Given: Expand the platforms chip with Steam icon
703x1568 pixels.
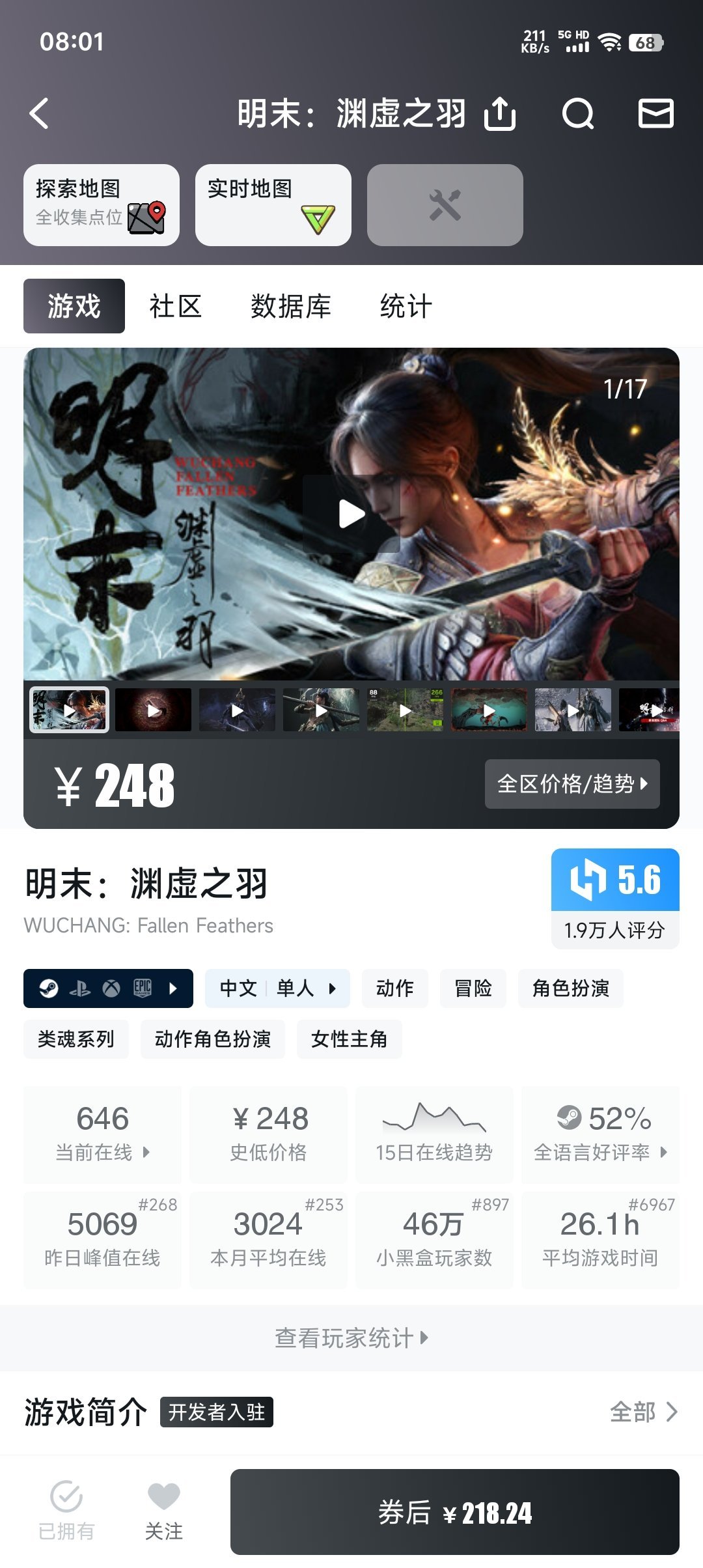Looking at the screenshot, I should coord(108,988).
